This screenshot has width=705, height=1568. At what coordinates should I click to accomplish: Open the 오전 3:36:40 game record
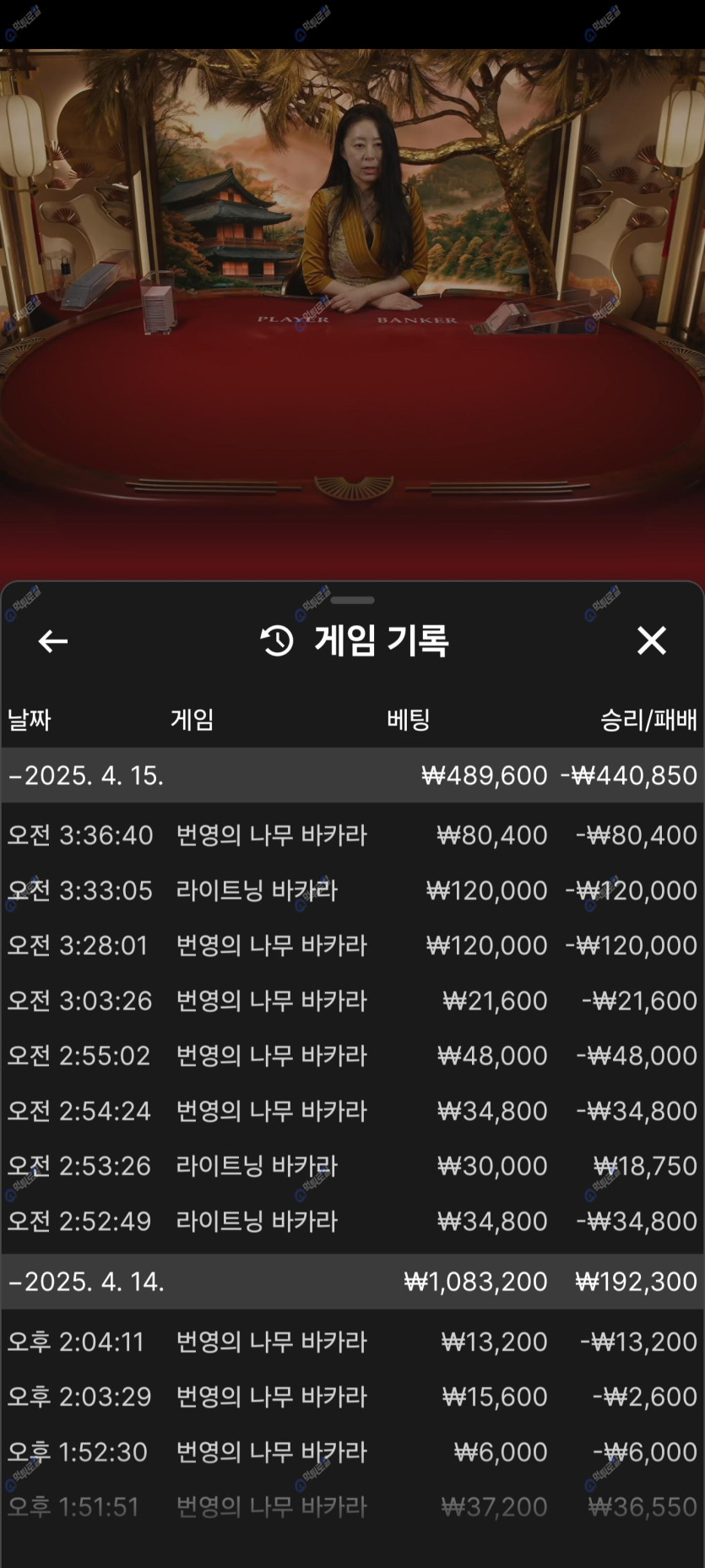(x=352, y=836)
